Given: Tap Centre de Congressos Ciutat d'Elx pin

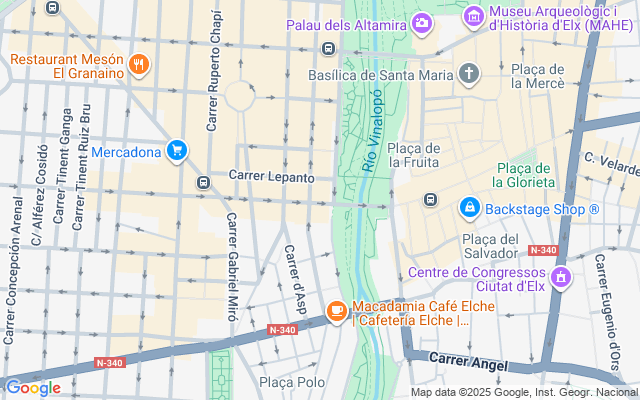Looking at the screenshot, I should (x=561, y=278).
